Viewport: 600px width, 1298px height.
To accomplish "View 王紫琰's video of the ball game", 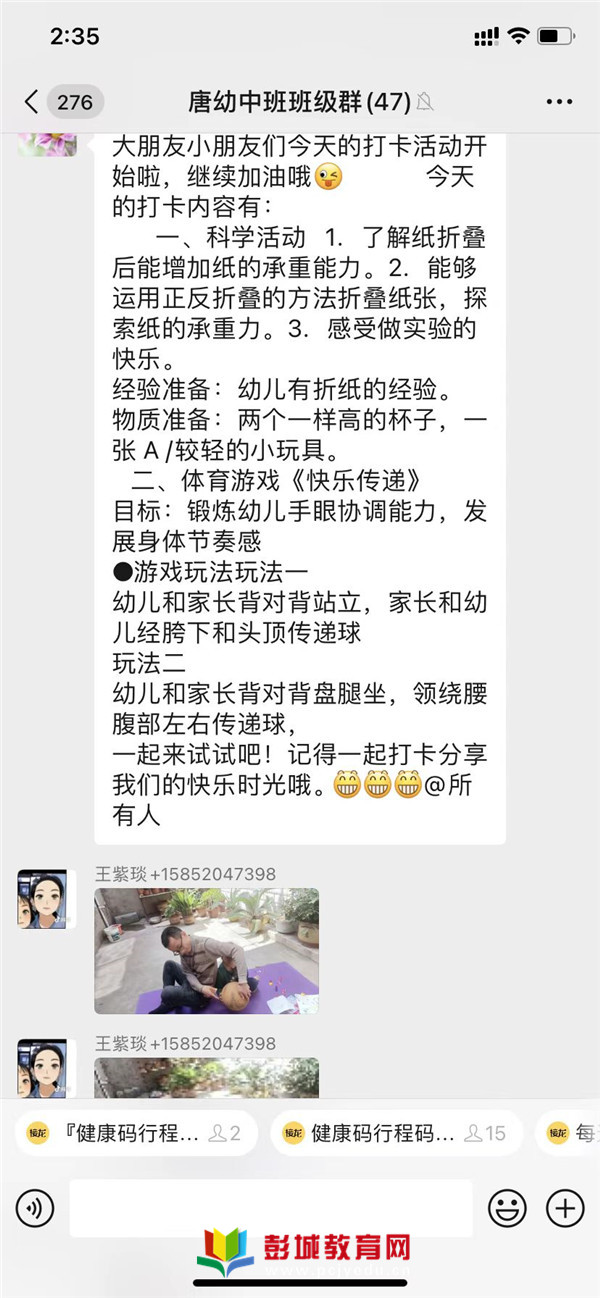I will pyautogui.click(x=207, y=951).
